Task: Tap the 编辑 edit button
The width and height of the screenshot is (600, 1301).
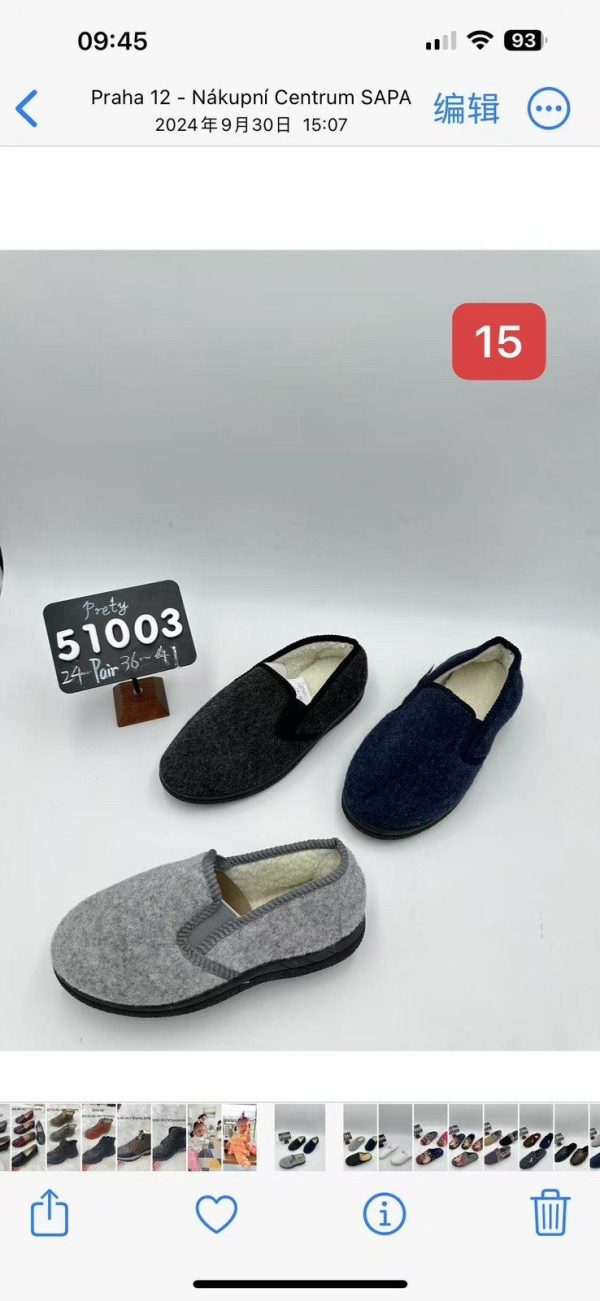Action: click(466, 108)
